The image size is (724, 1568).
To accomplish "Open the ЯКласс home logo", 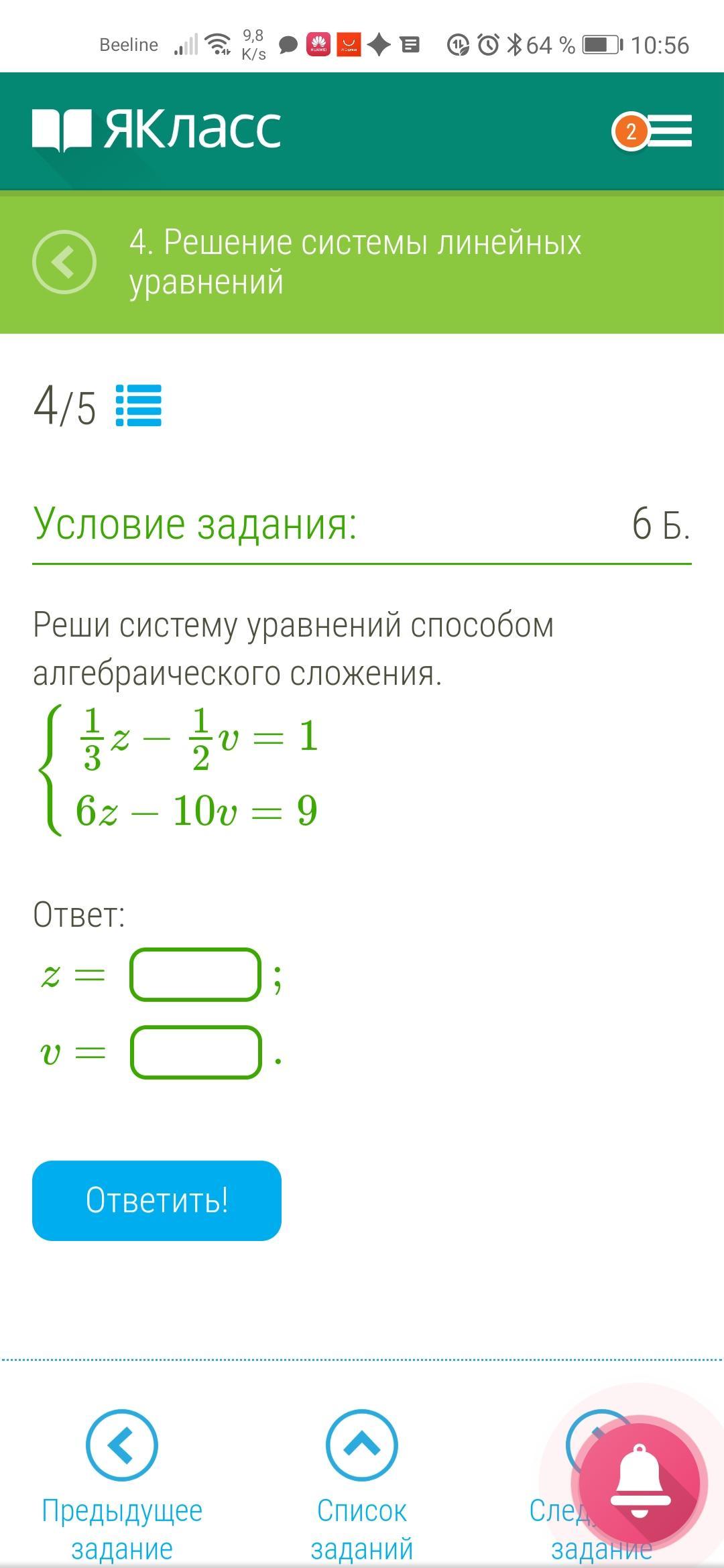I will click(x=156, y=129).
